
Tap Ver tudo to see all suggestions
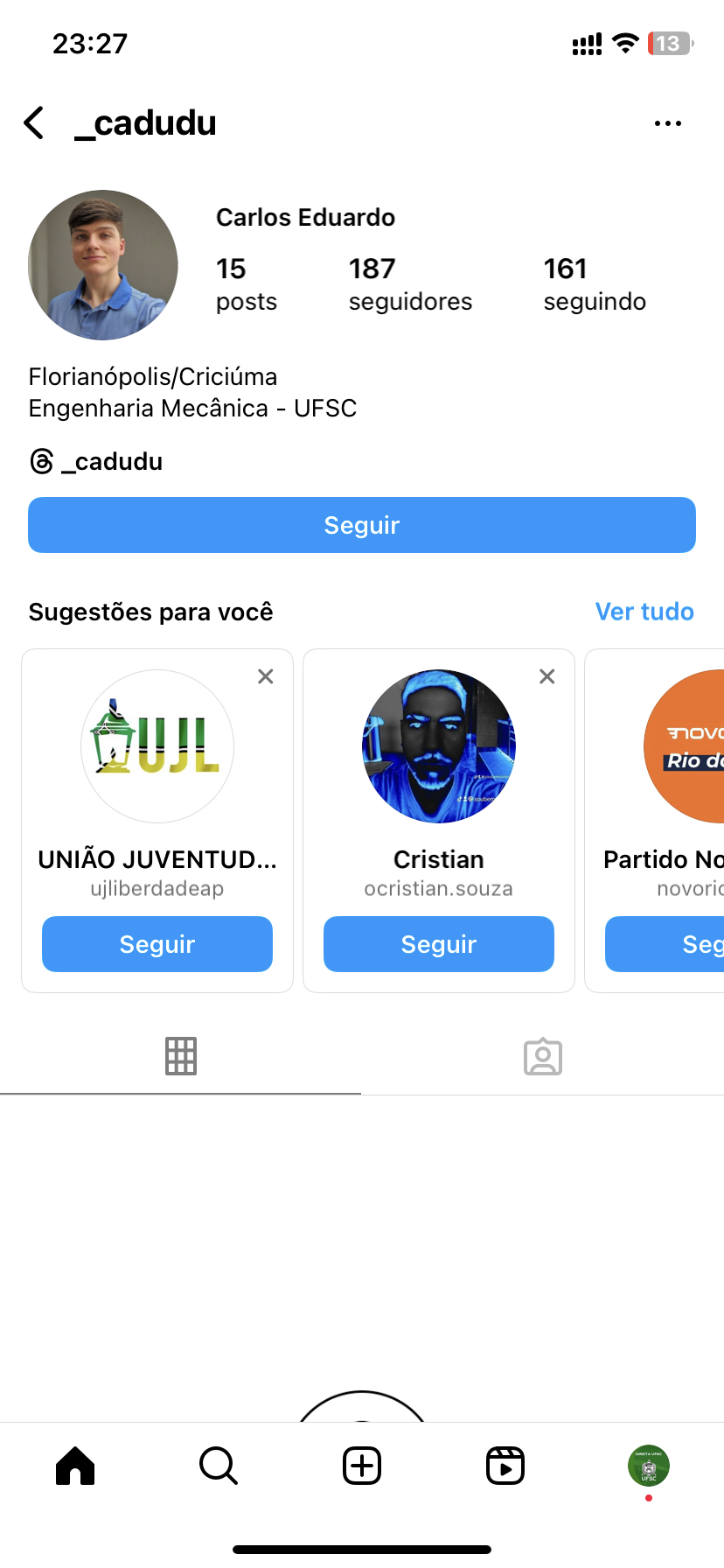(x=644, y=612)
